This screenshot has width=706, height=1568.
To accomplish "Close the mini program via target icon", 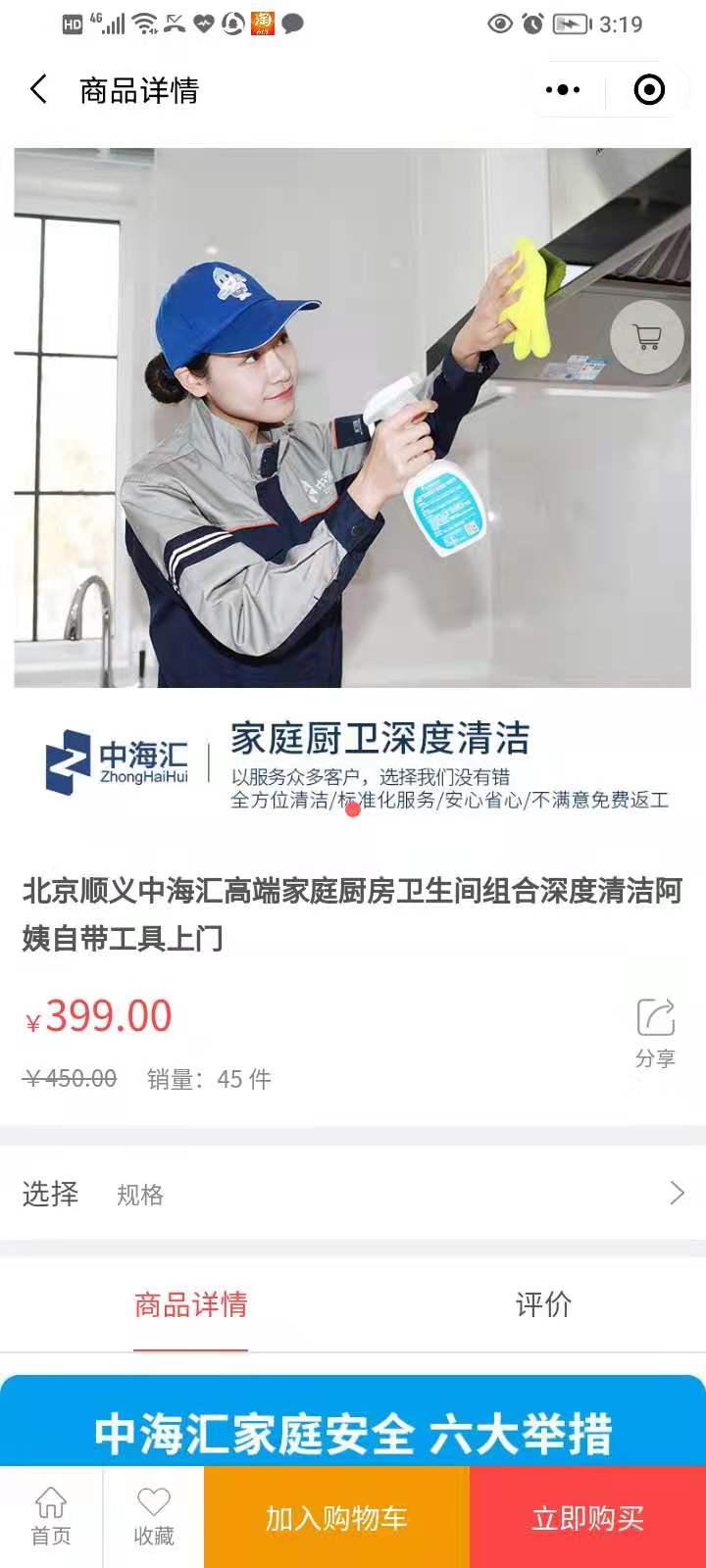I will point(649,90).
